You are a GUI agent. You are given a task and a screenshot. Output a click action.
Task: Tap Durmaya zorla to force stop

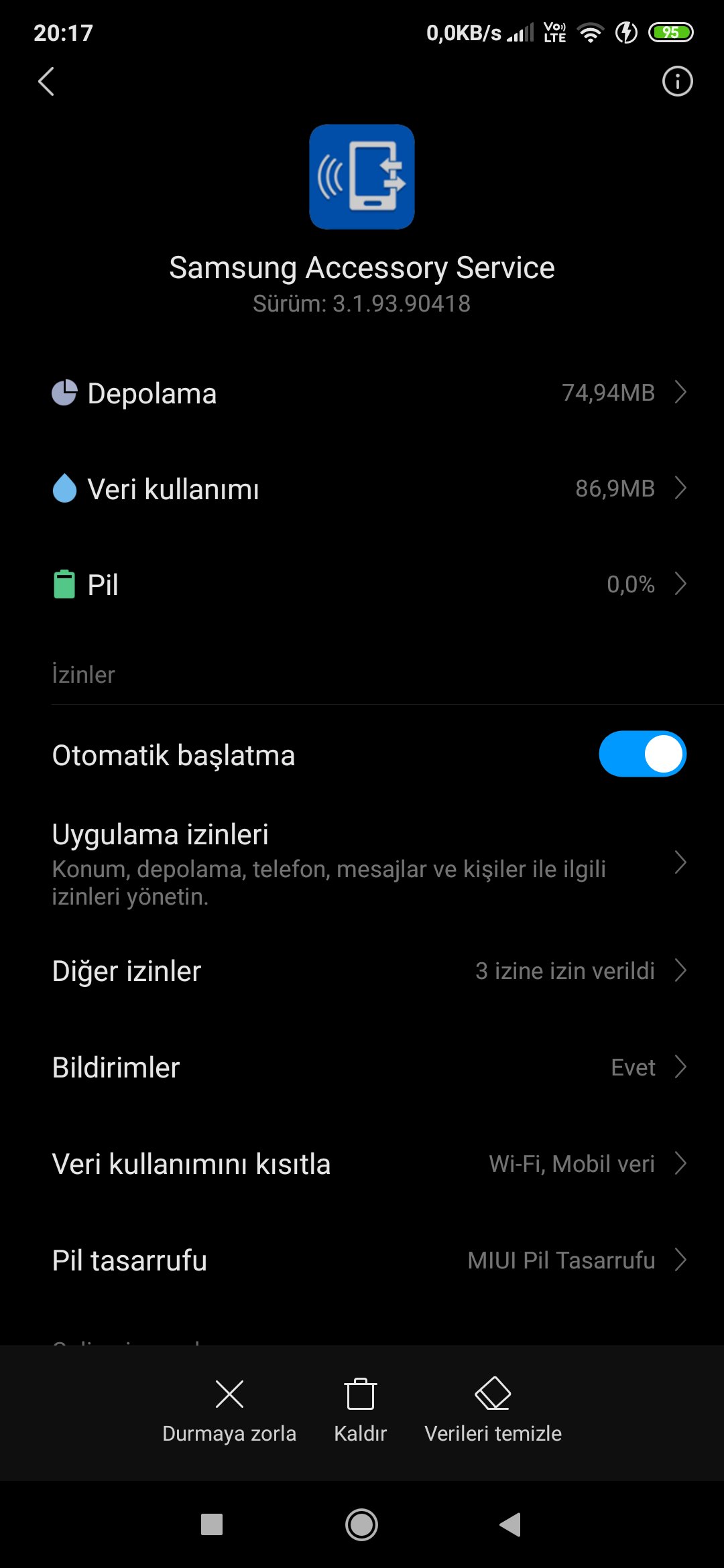[229, 1411]
